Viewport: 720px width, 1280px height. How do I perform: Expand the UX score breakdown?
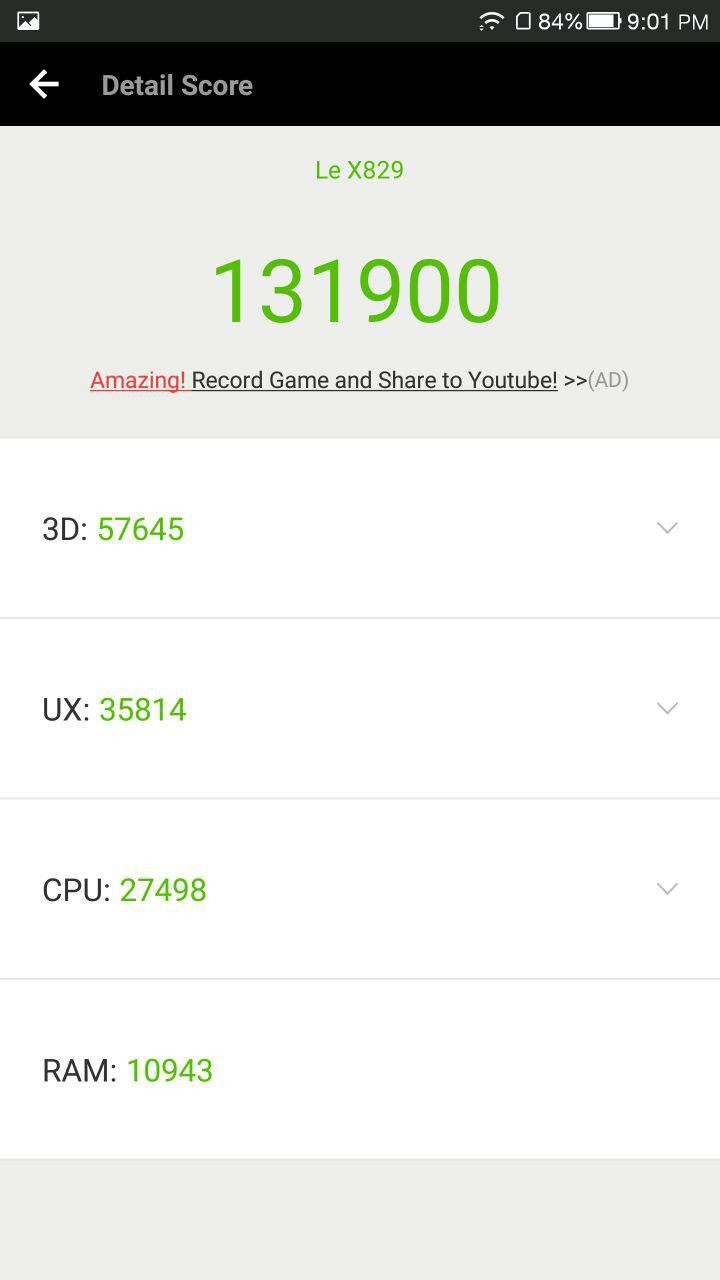(x=667, y=708)
